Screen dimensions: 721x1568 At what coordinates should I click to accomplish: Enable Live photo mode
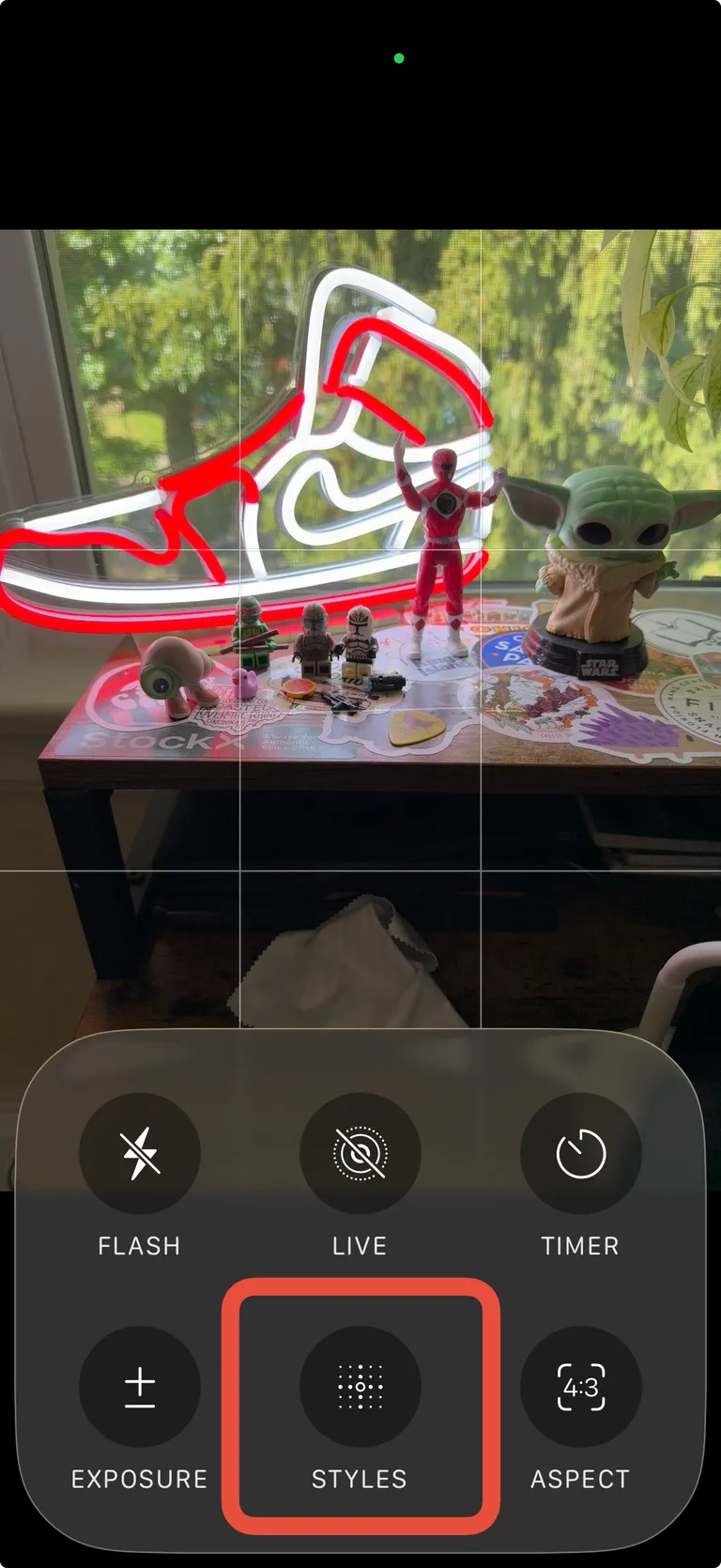tap(360, 1154)
